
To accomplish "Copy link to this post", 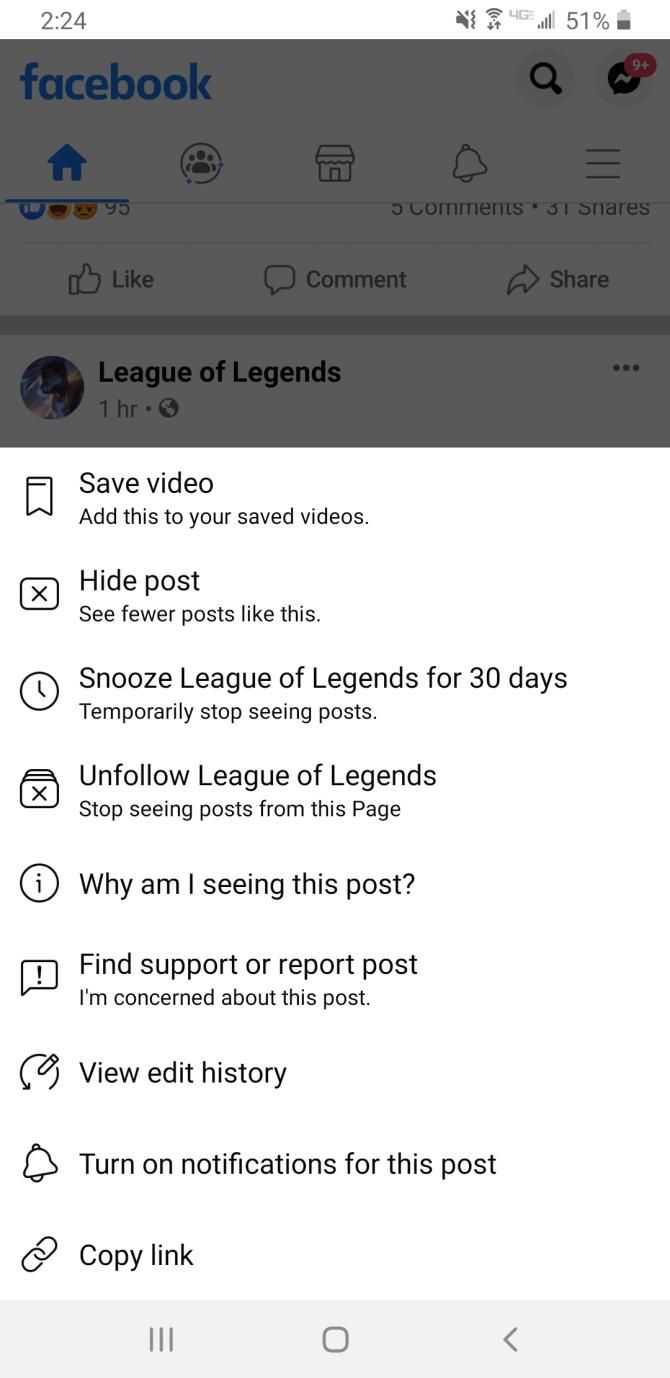I will click(136, 1255).
